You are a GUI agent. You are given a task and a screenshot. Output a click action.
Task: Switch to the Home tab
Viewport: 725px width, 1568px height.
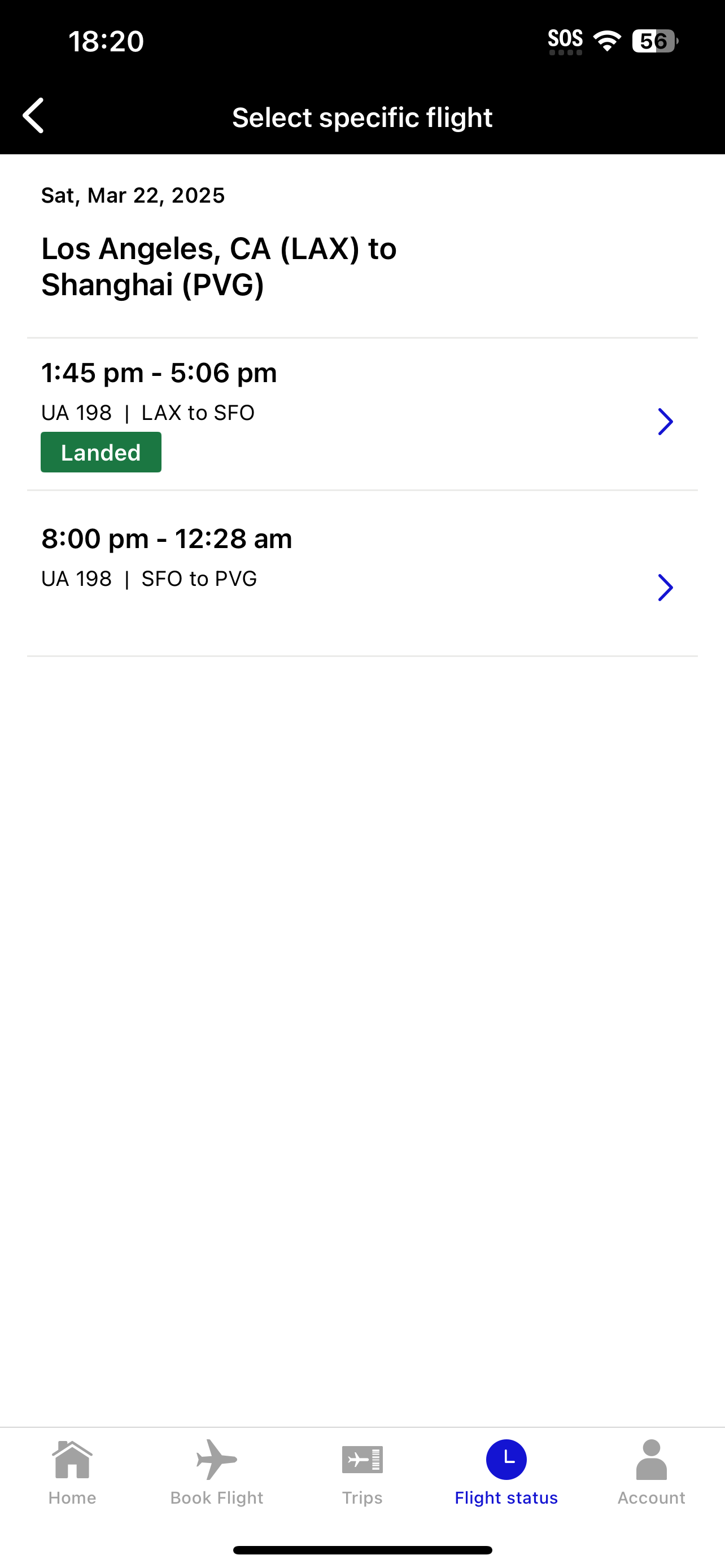72,1472
